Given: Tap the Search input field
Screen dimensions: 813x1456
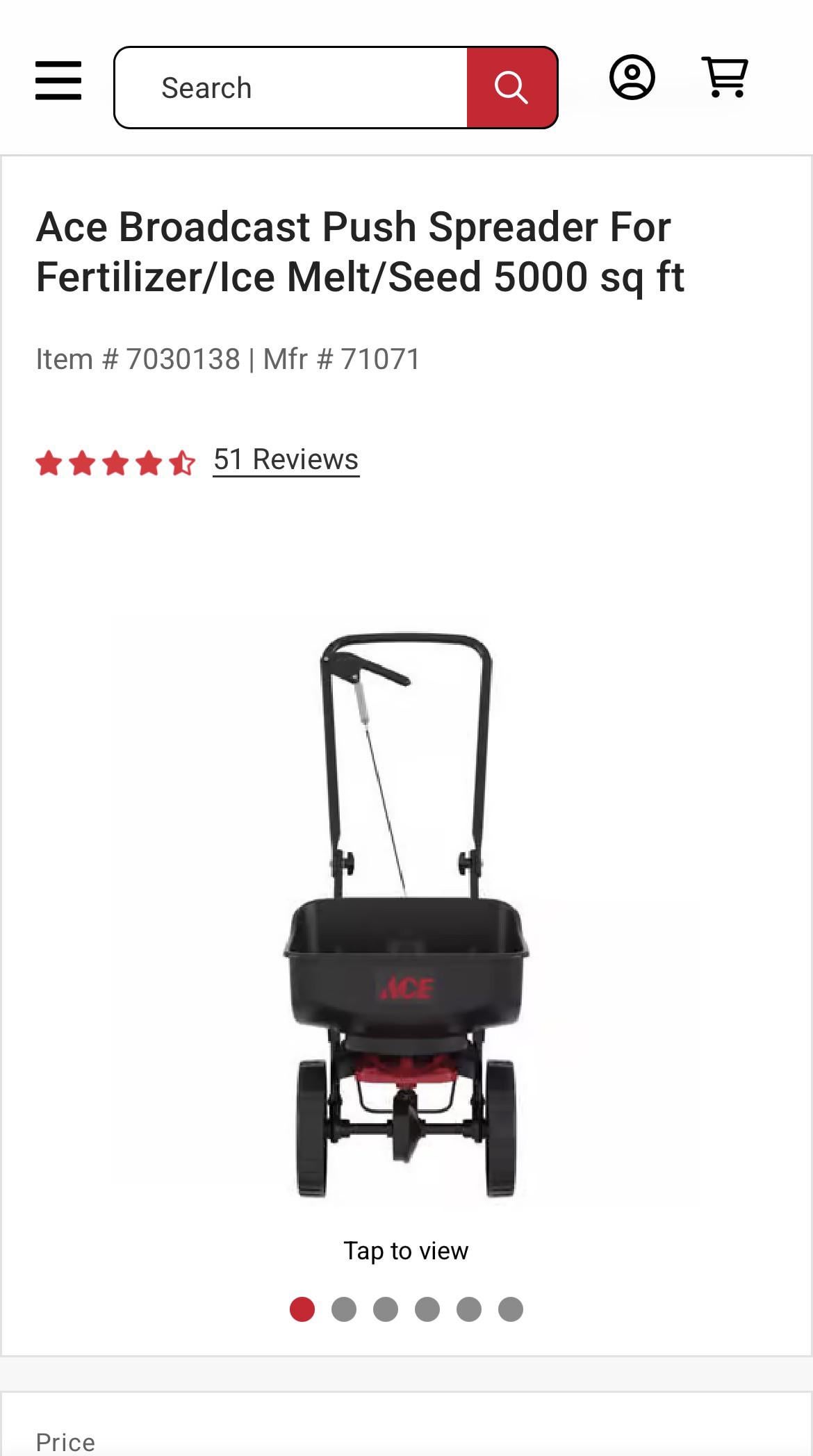Looking at the screenshot, I should click(x=292, y=88).
